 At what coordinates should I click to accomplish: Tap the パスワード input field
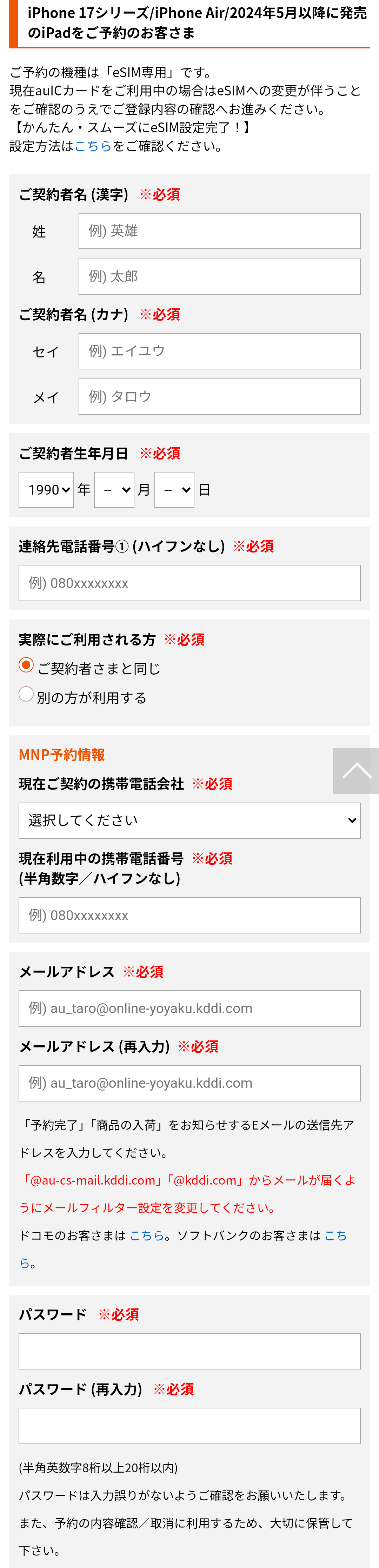click(x=189, y=1351)
